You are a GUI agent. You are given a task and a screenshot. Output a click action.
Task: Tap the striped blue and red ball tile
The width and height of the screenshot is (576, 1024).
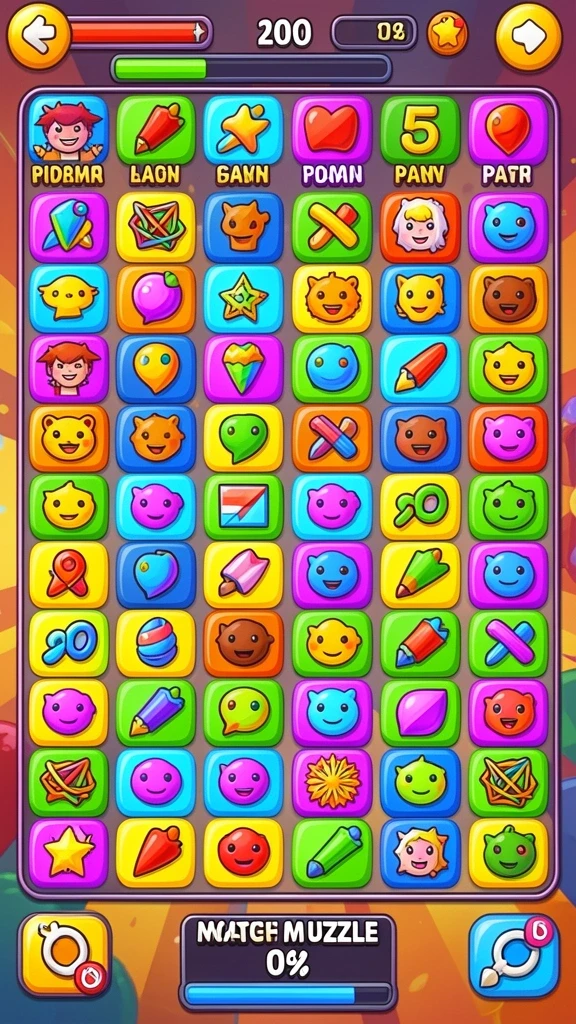(x=155, y=643)
